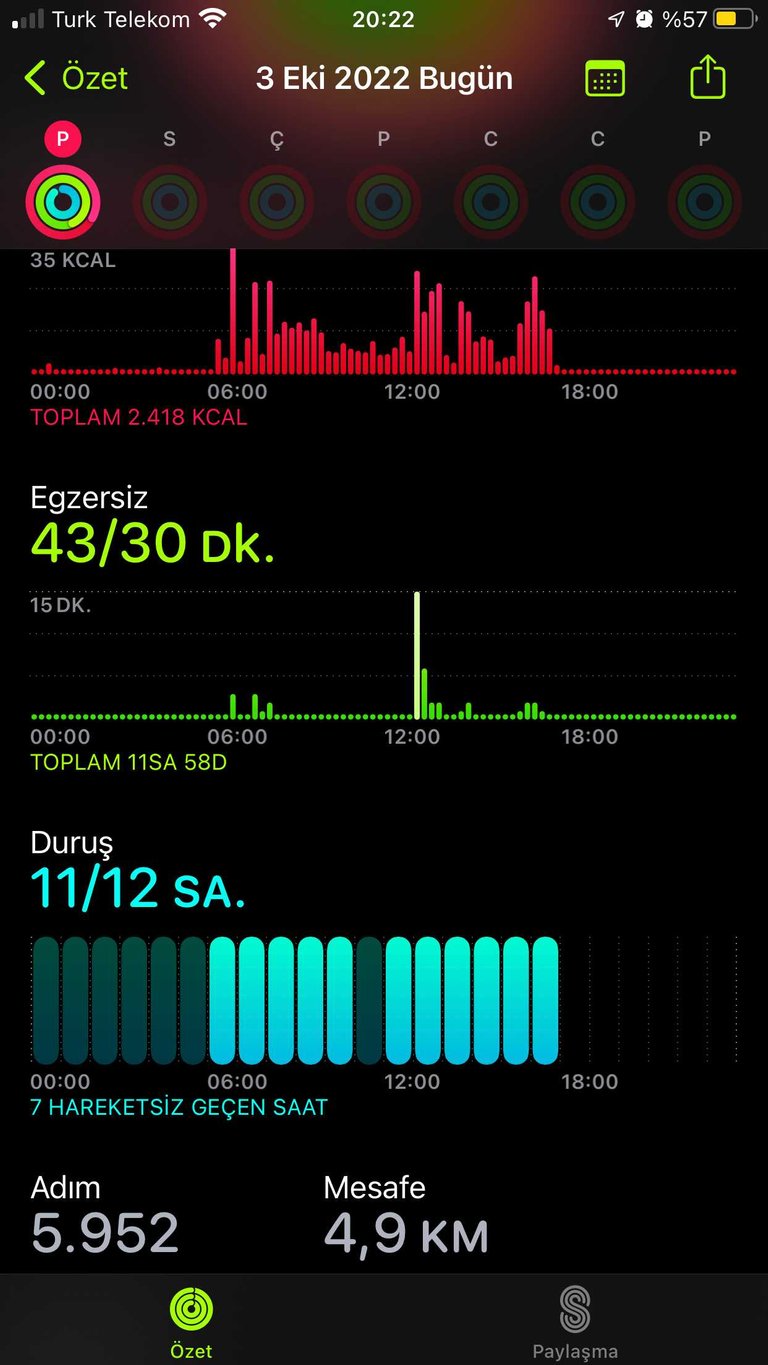The width and height of the screenshot is (768, 1365).
Task: Select the S day activity ring
Action: 169,202
